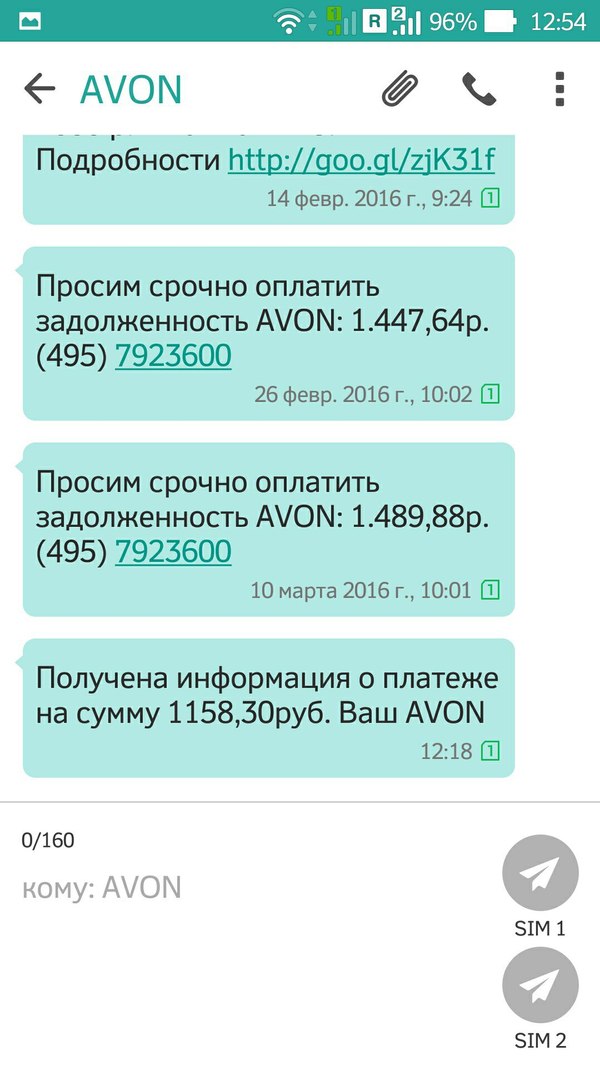Viewport: 600px width, 1066px height.
Task: Tap number 7923600 in 1.489,88р. message
Action: (173, 551)
